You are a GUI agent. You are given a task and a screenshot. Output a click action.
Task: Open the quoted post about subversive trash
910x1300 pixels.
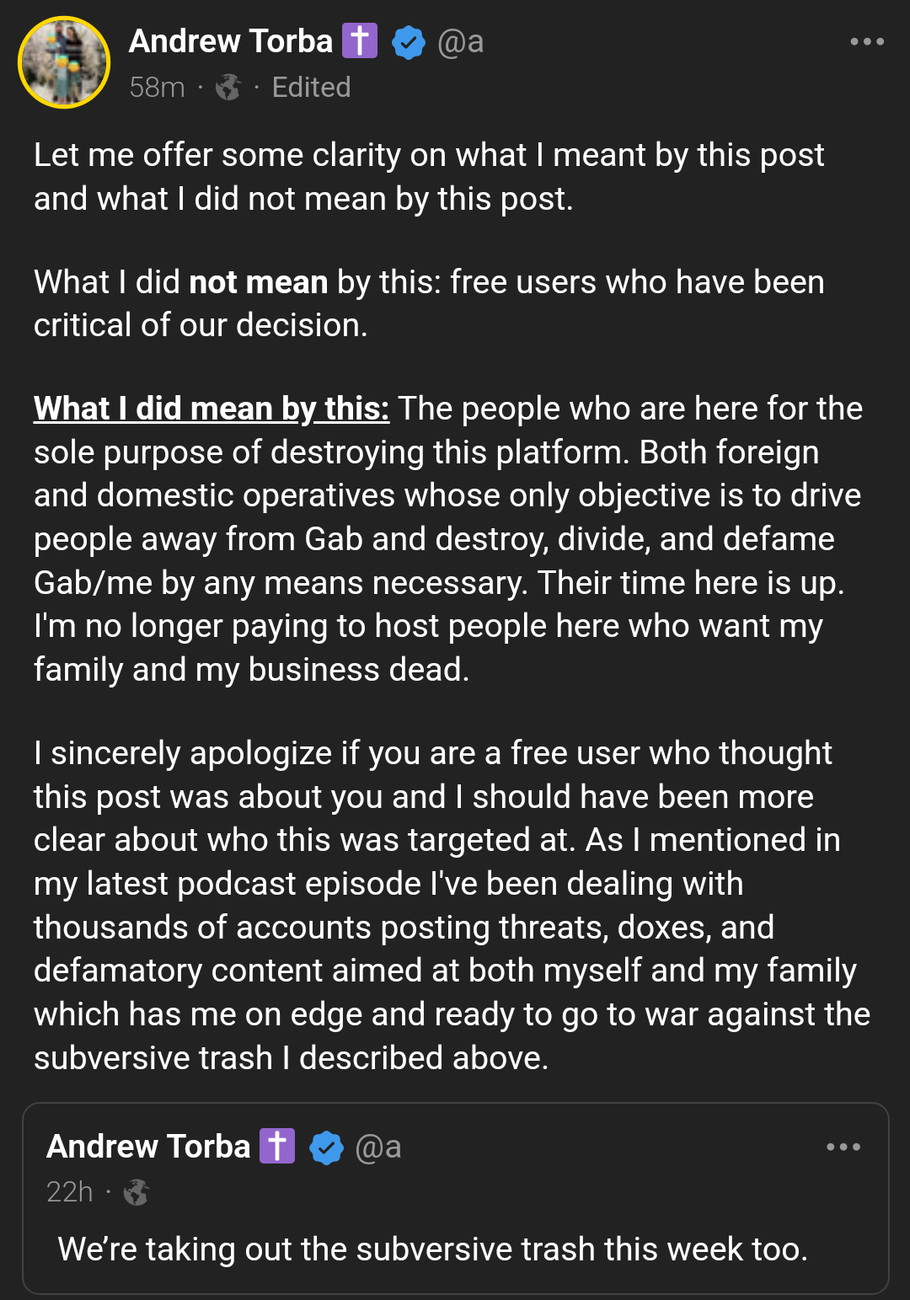click(x=432, y=1249)
